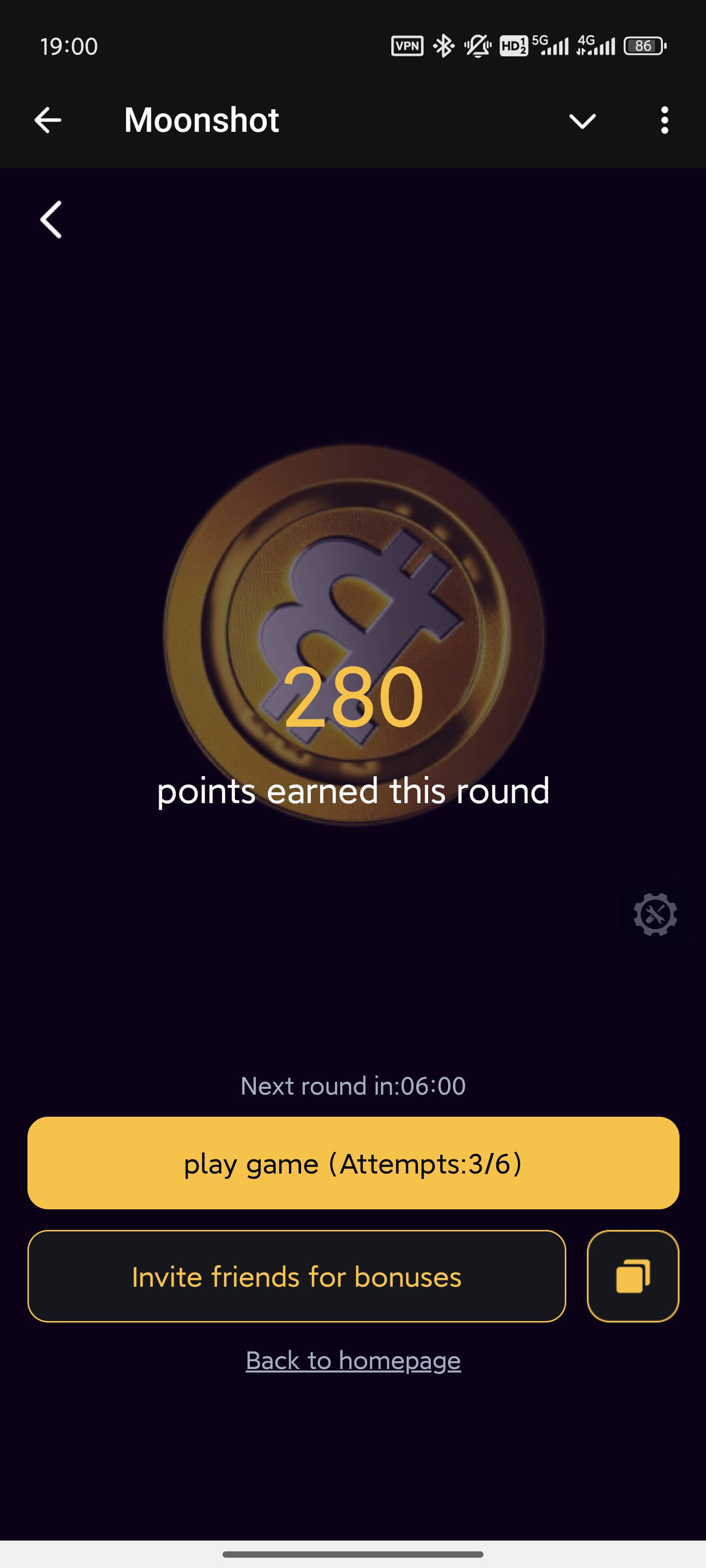The width and height of the screenshot is (706, 1568).
Task: Start the play game button
Action: pos(353,1163)
